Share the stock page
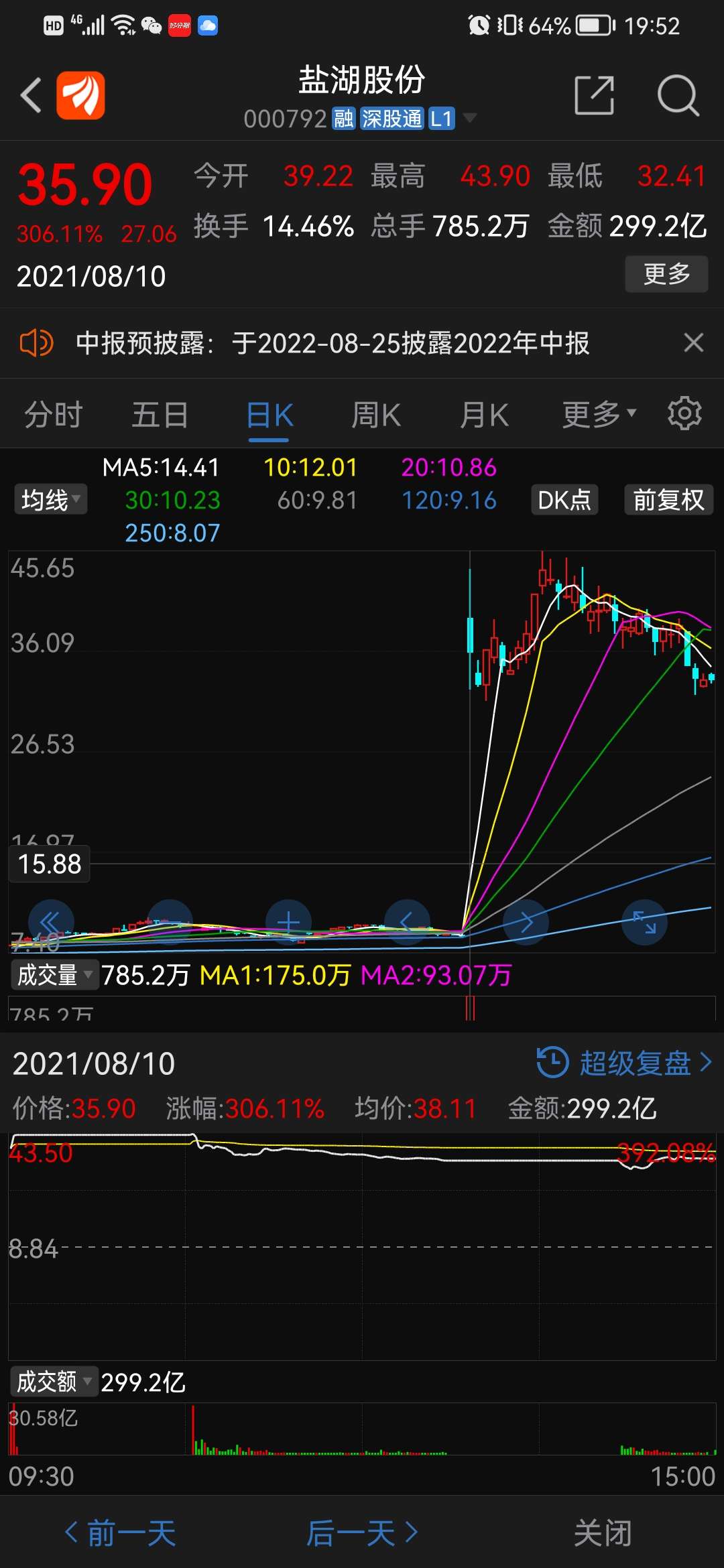 coord(595,95)
